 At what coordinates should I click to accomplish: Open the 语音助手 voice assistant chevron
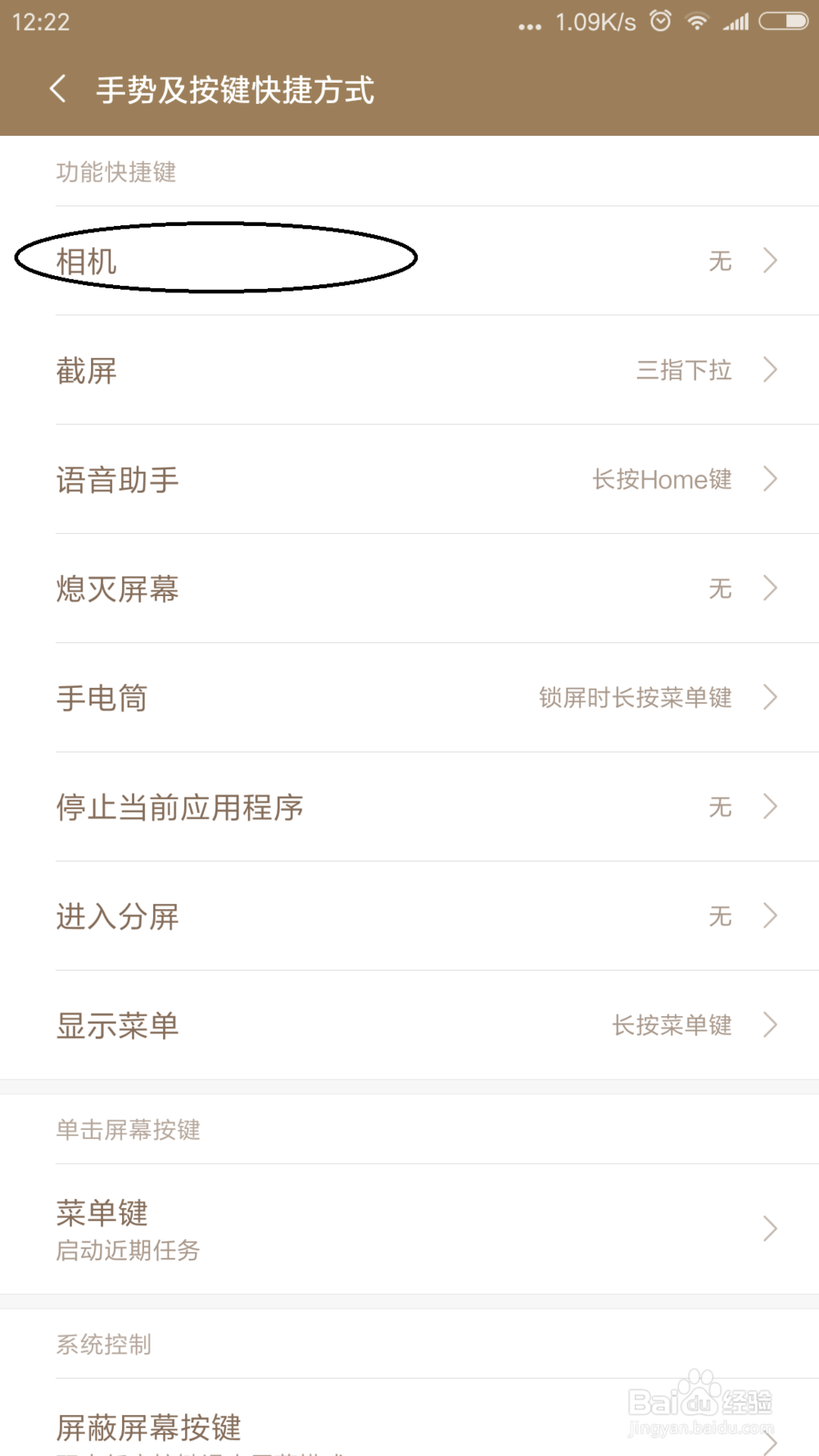pyautogui.click(x=768, y=479)
